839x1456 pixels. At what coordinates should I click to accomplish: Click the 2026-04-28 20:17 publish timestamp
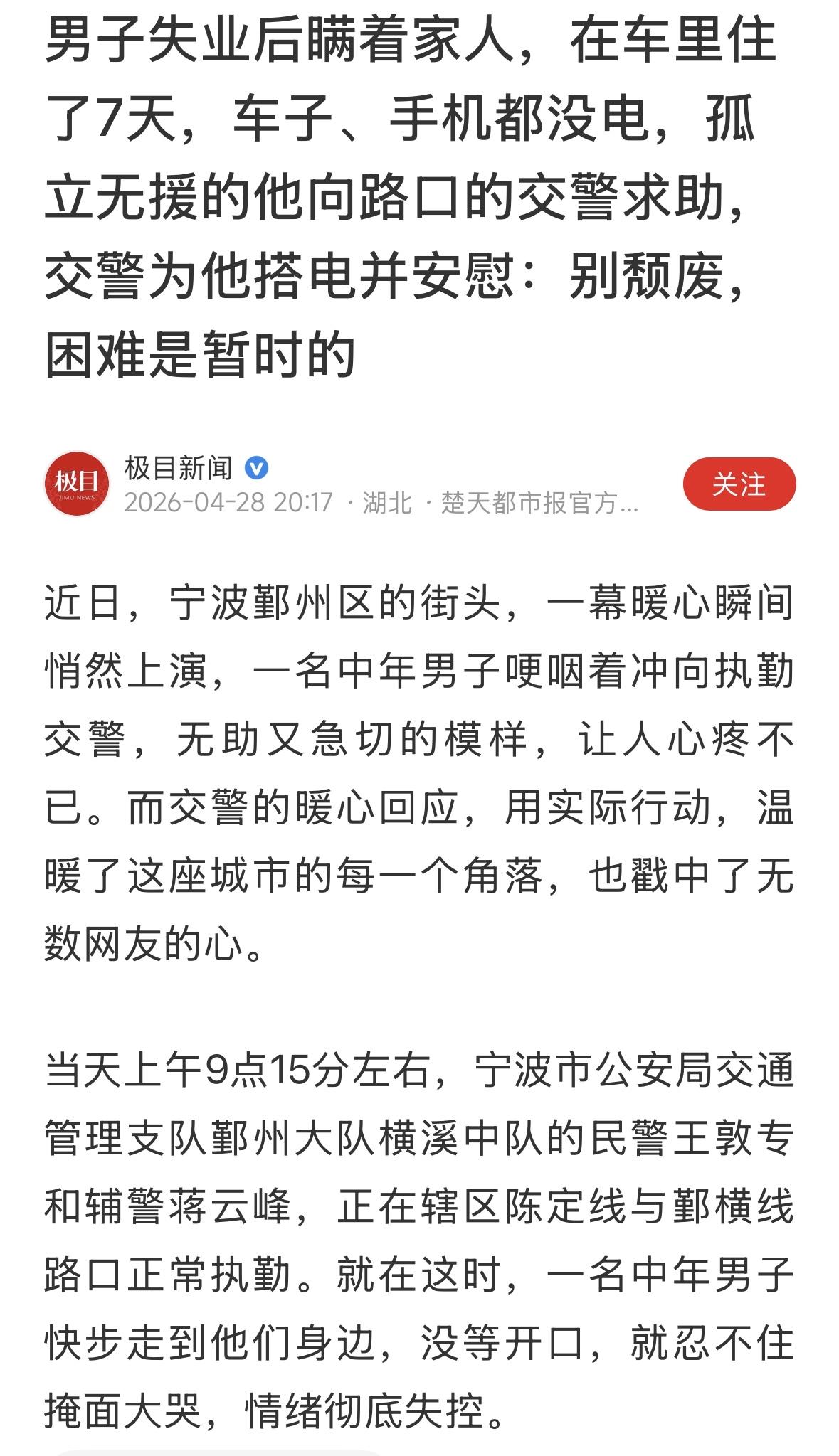227,506
